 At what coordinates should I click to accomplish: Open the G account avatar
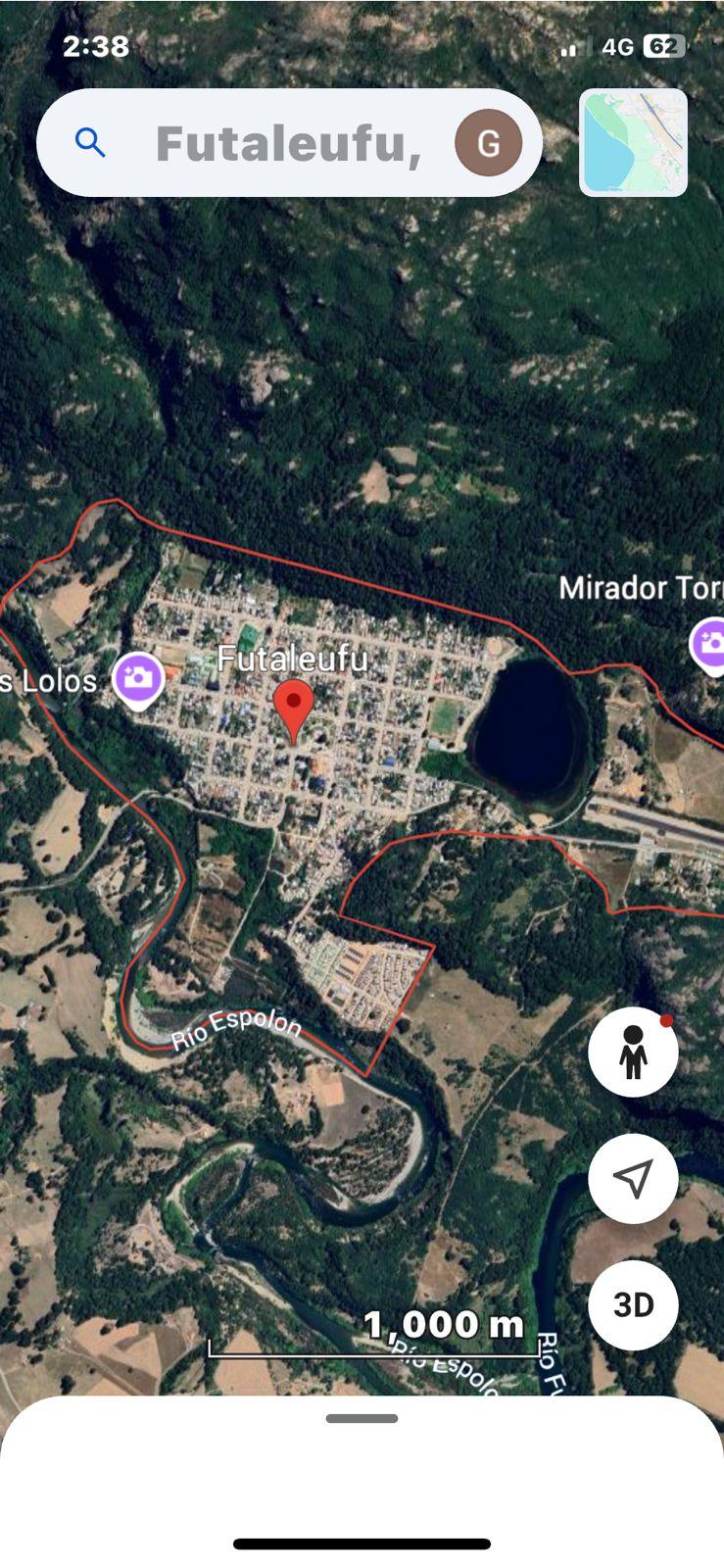pos(488,143)
